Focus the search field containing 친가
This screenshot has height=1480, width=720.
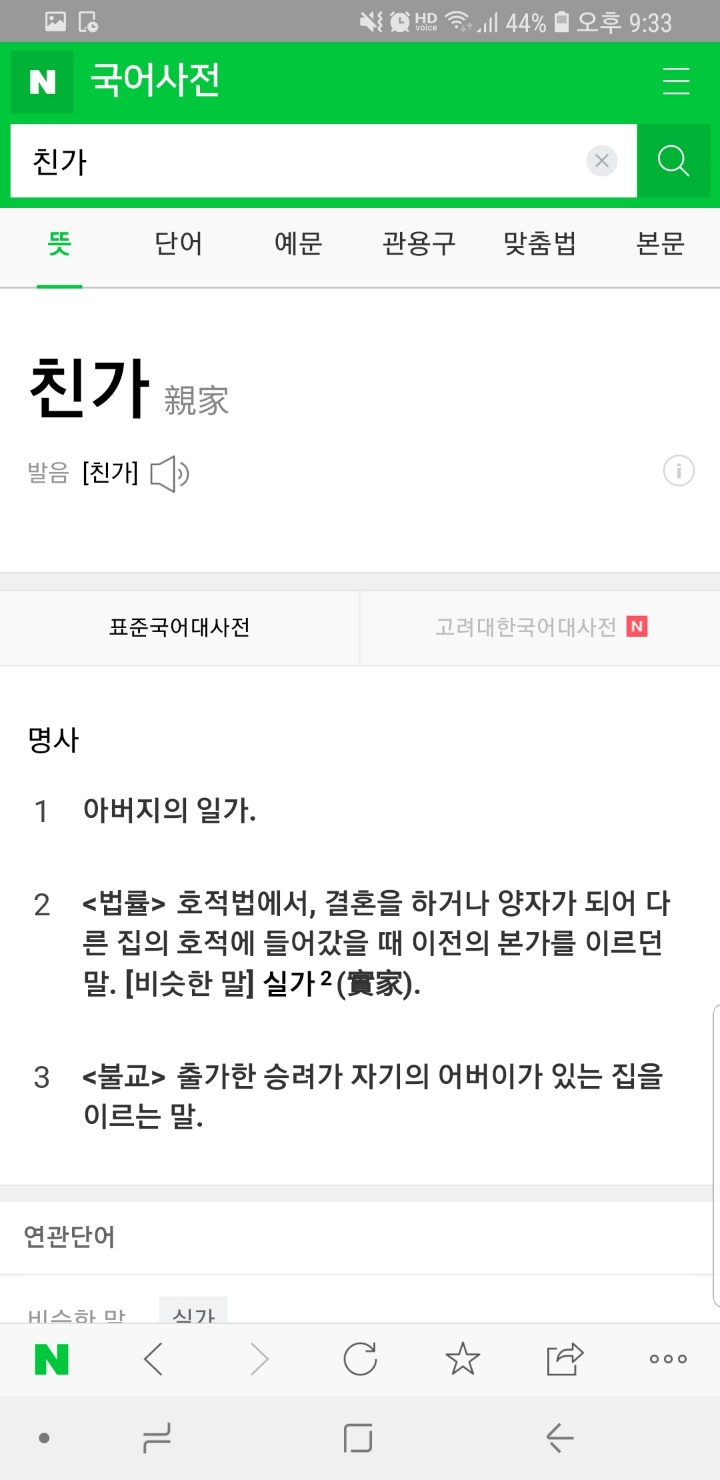coord(300,161)
